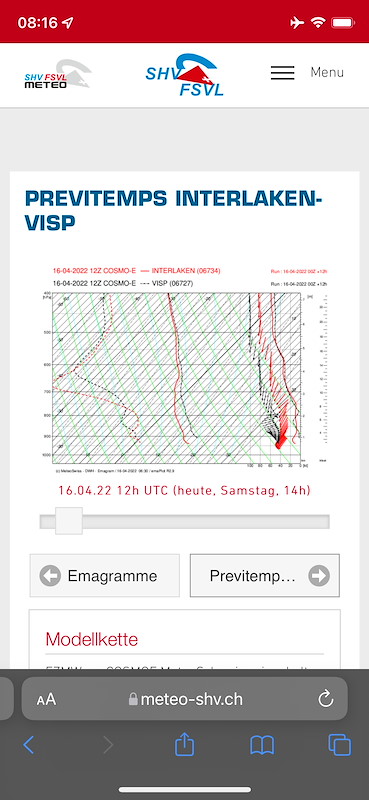Image resolution: width=369 pixels, height=800 pixels.
Task: Open Safari bookmarks
Action: 262,745
